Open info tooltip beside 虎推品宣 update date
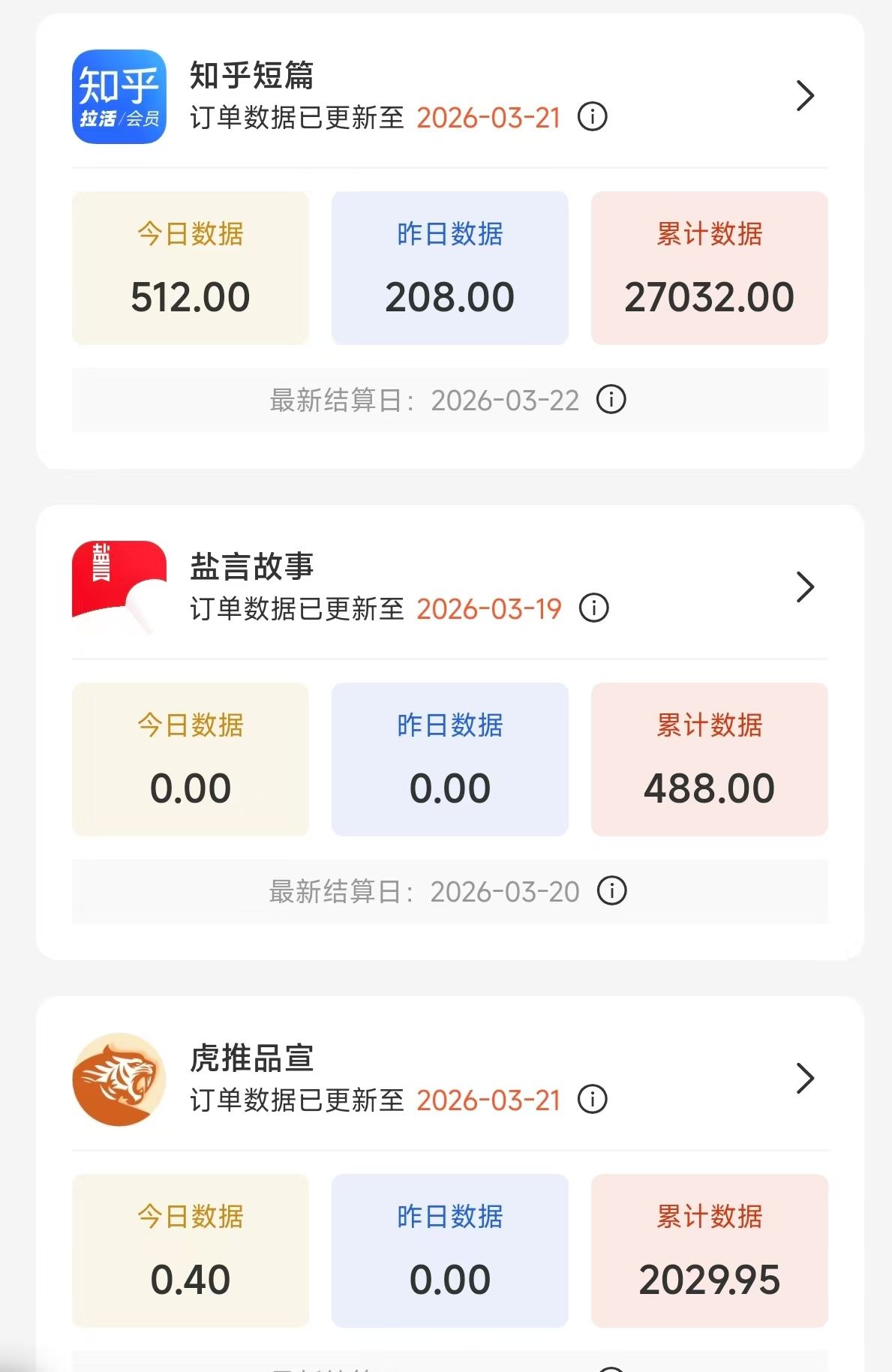Image resolution: width=892 pixels, height=1372 pixels. tap(592, 1100)
